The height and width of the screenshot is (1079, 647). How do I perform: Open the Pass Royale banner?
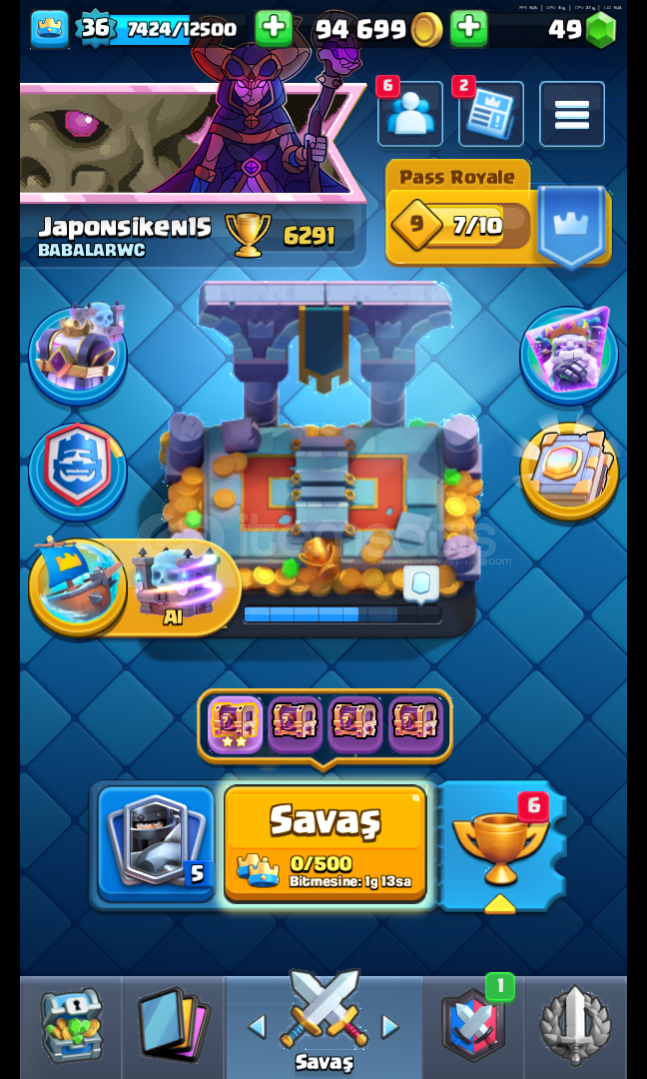coord(460,214)
